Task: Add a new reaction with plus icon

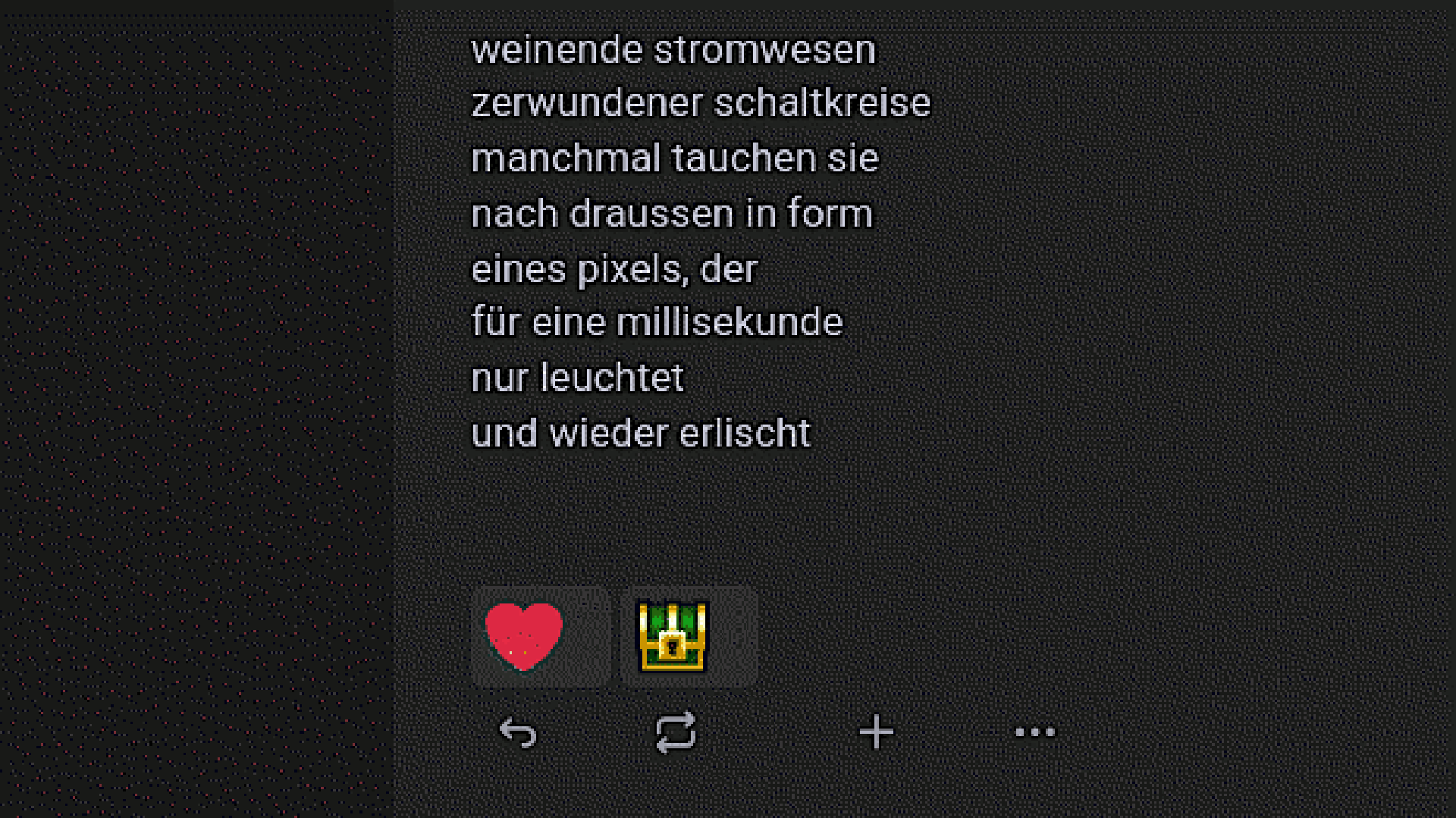Action: point(876,732)
